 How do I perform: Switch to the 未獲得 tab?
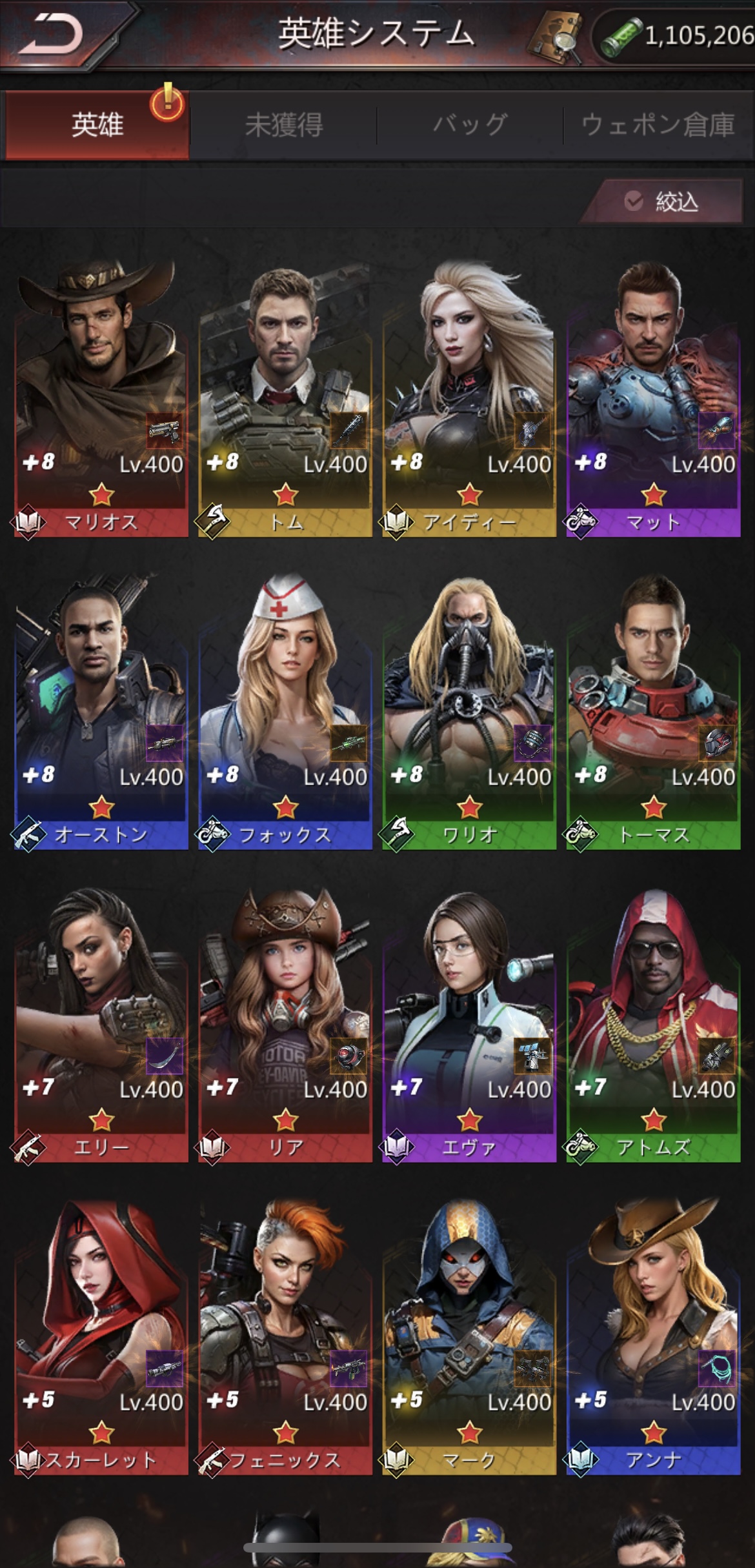(x=284, y=125)
